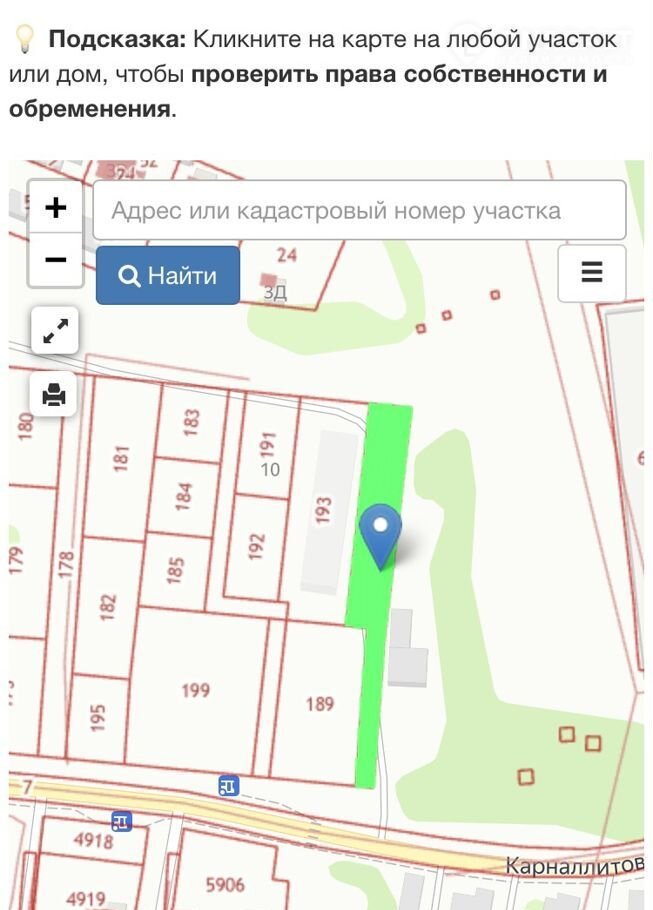Tap the address or cadastral number field
The height and width of the screenshot is (910, 653).
[359, 211]
